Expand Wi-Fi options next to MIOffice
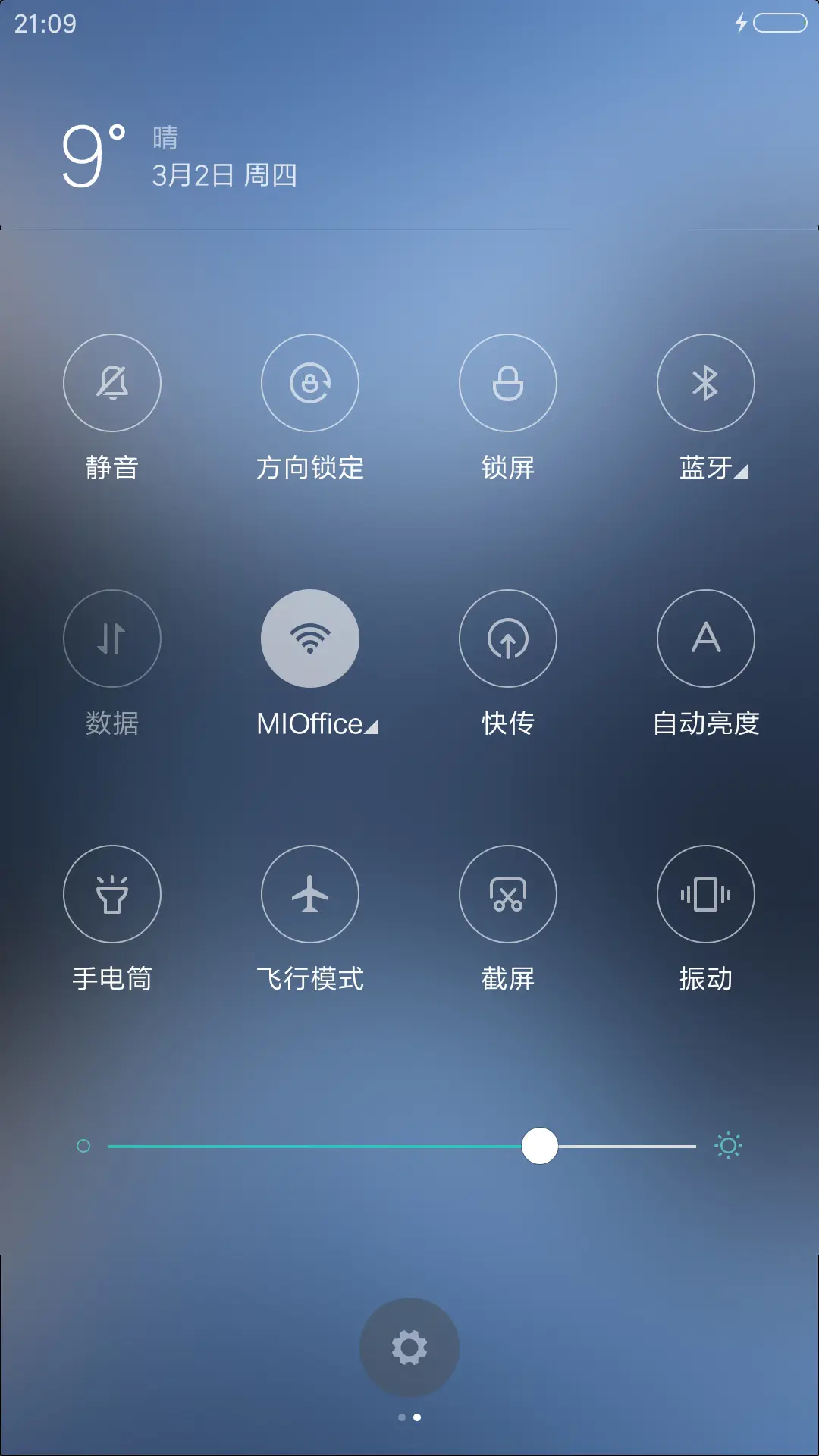This screenshot has height=1456, width=819. 372,726
